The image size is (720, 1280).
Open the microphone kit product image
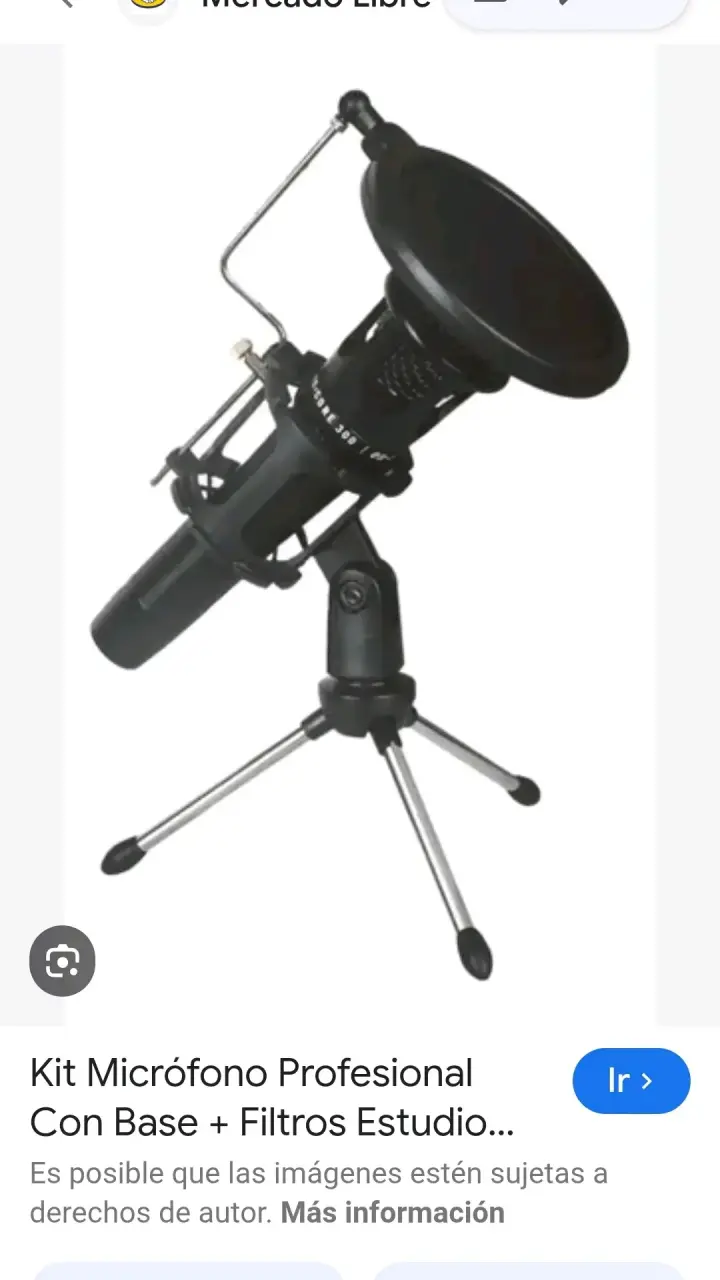360,535
